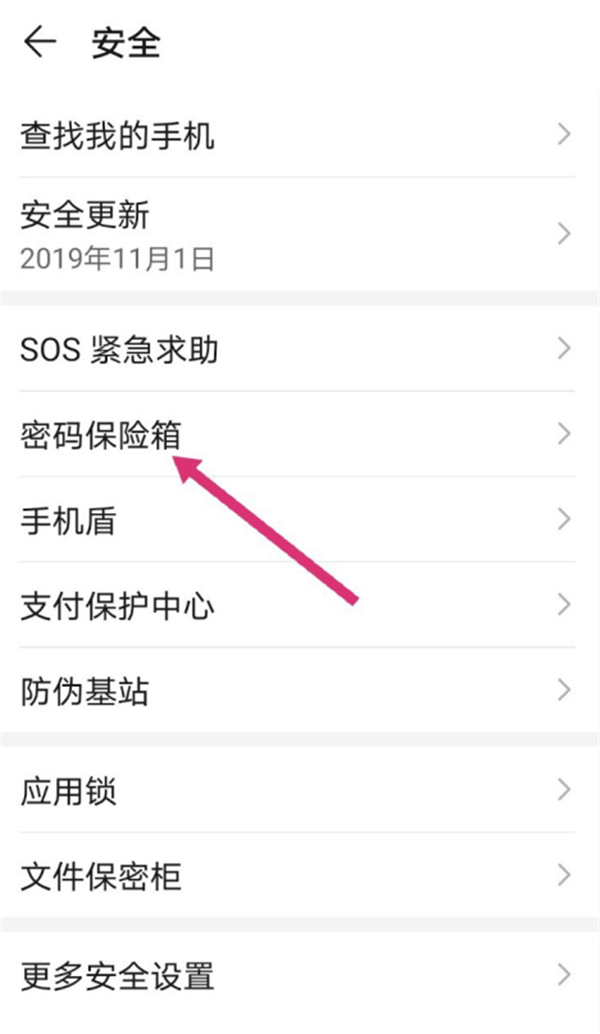Open SOS 紧急求助
Image resolution: width=600 pixels, height=1034 pixels.
pos(300,349)
